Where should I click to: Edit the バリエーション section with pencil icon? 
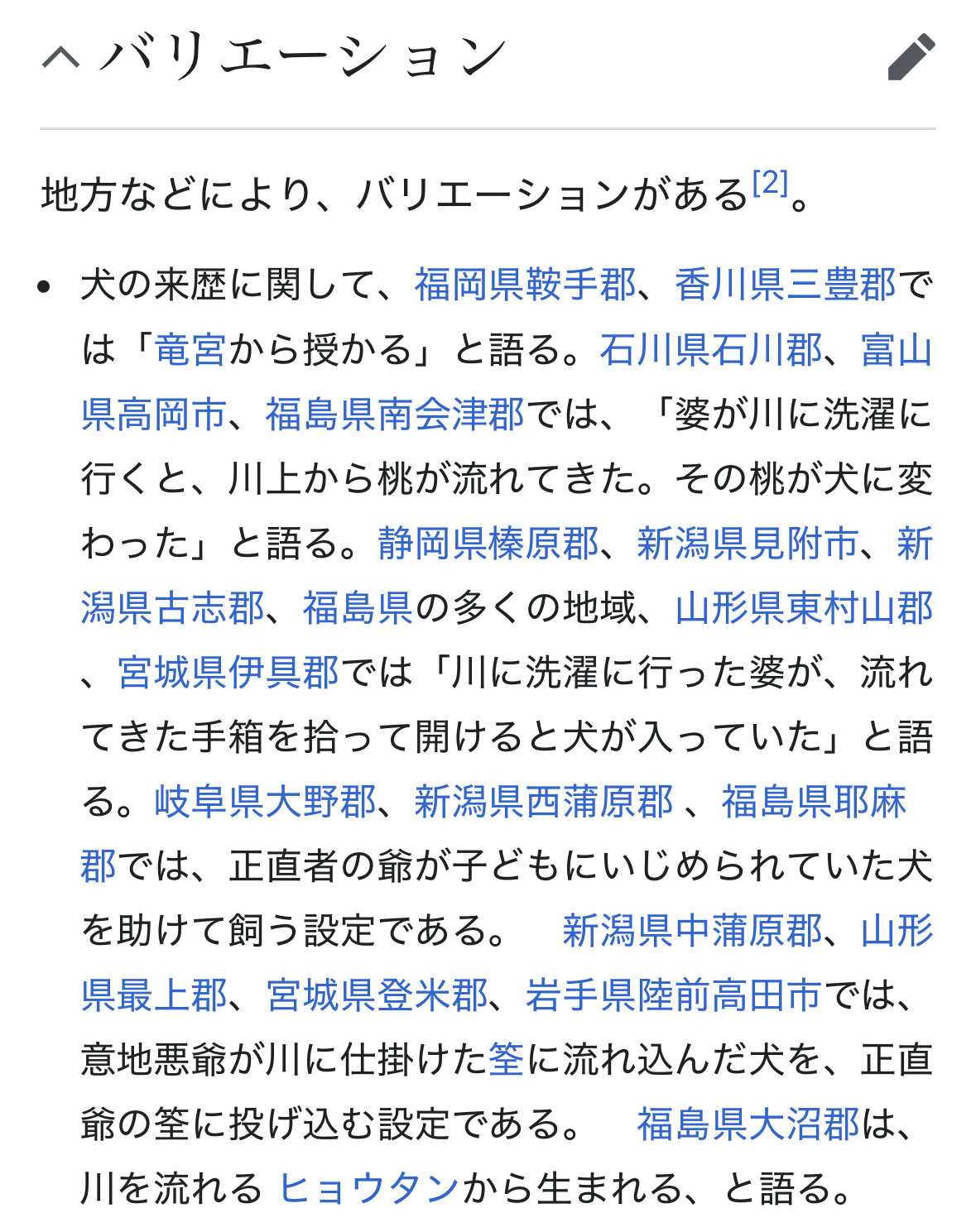tap(911, 57)
